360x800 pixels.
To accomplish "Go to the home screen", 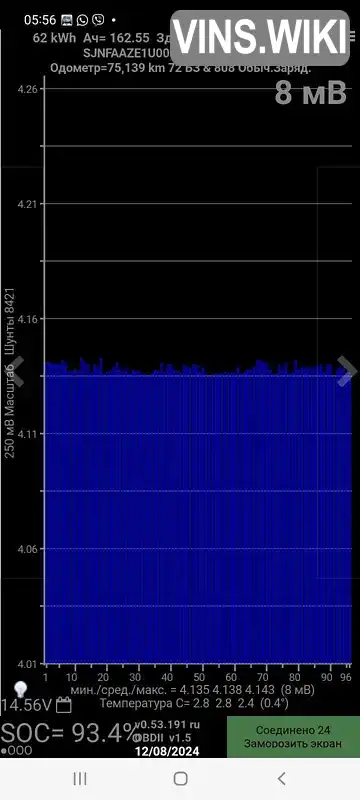I will pyautogui.click(x=181, y=779).
